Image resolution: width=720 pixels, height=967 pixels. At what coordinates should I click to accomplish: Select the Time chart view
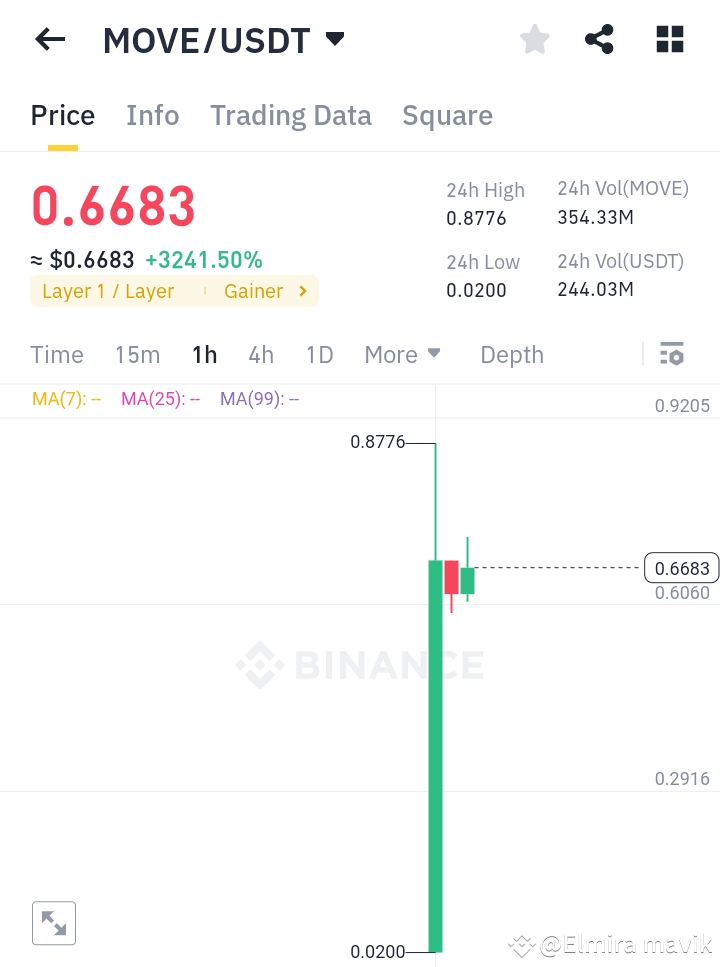tap(56, 354)
